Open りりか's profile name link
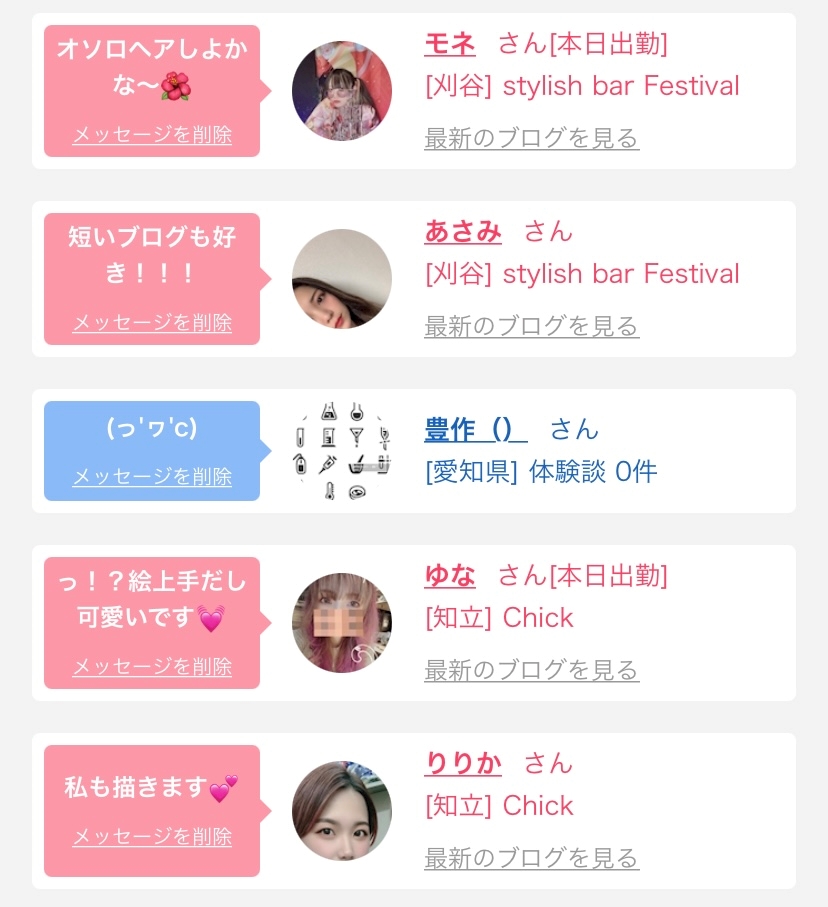This screenshot has height=907, width=828. tap(462, 764)
